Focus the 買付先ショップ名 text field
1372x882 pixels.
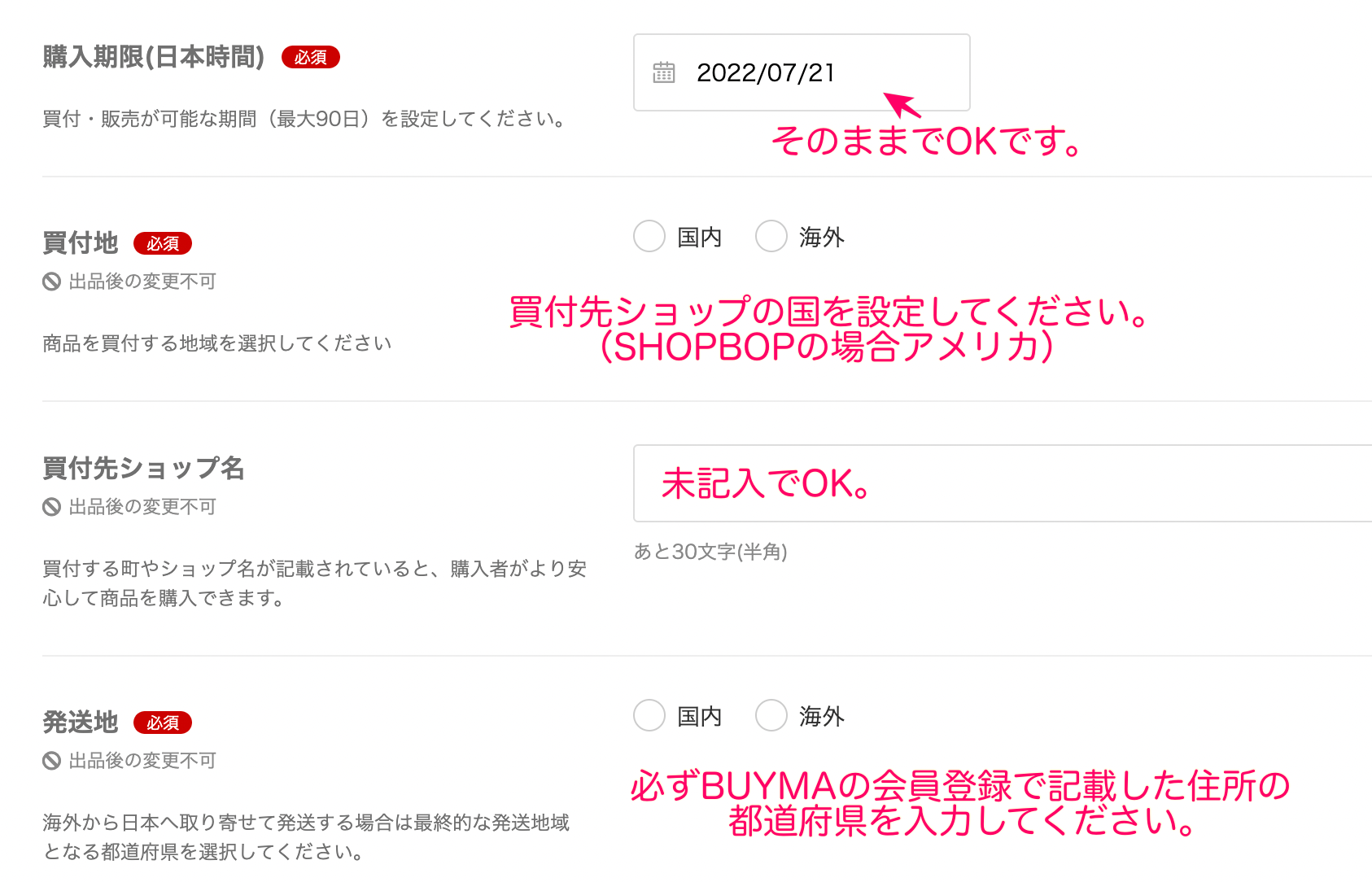coord(1001,483)
